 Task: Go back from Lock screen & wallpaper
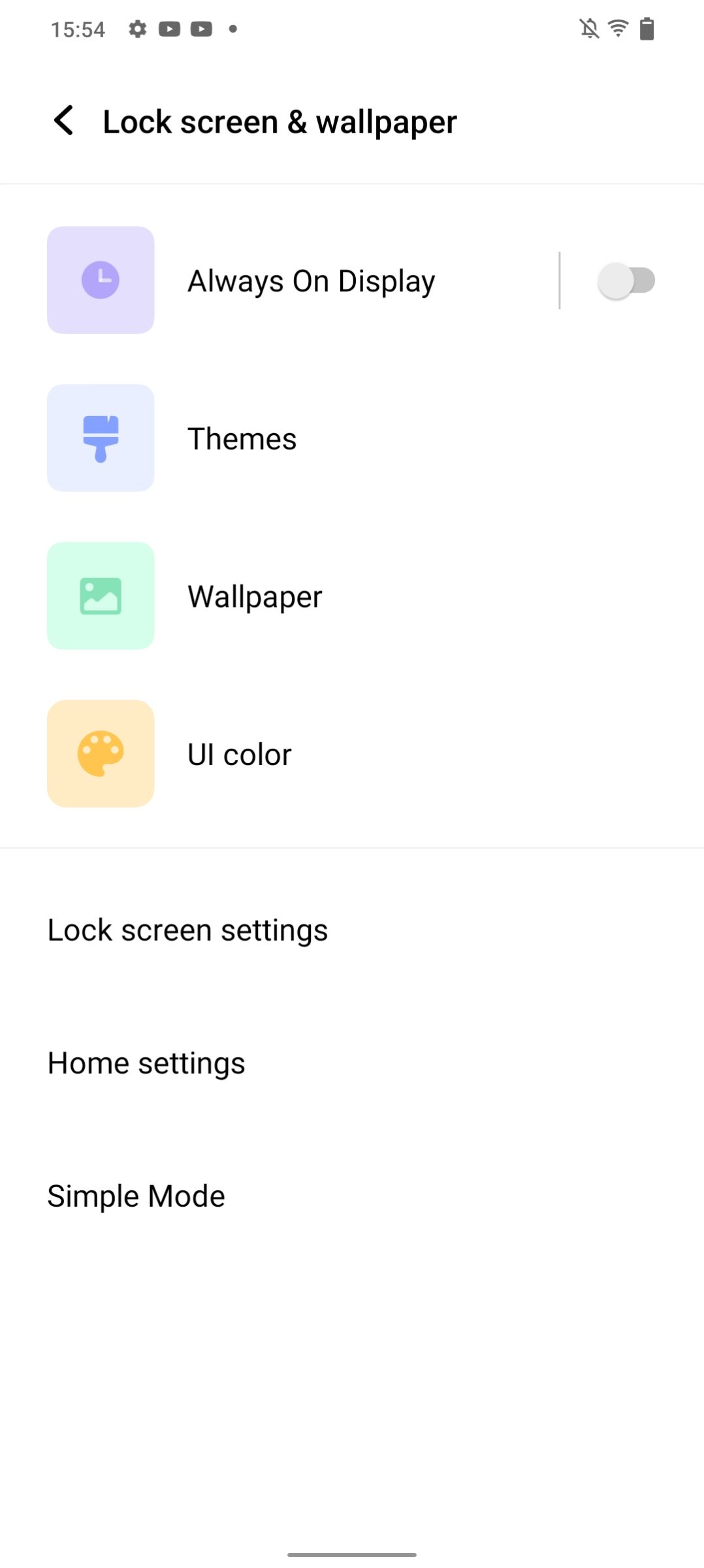click(x=64, y=121)
